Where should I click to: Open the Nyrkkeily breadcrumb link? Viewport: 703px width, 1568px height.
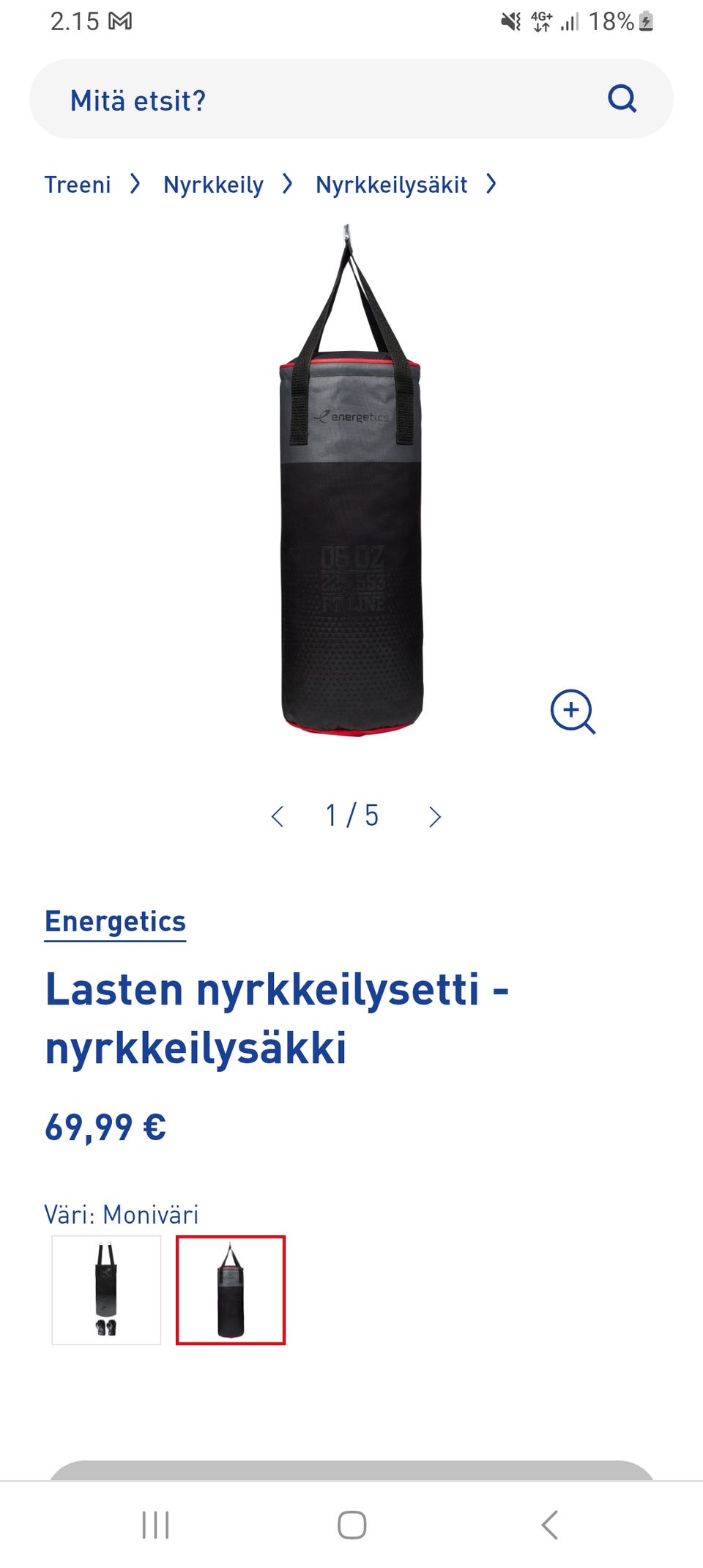[x=213, y=185]
